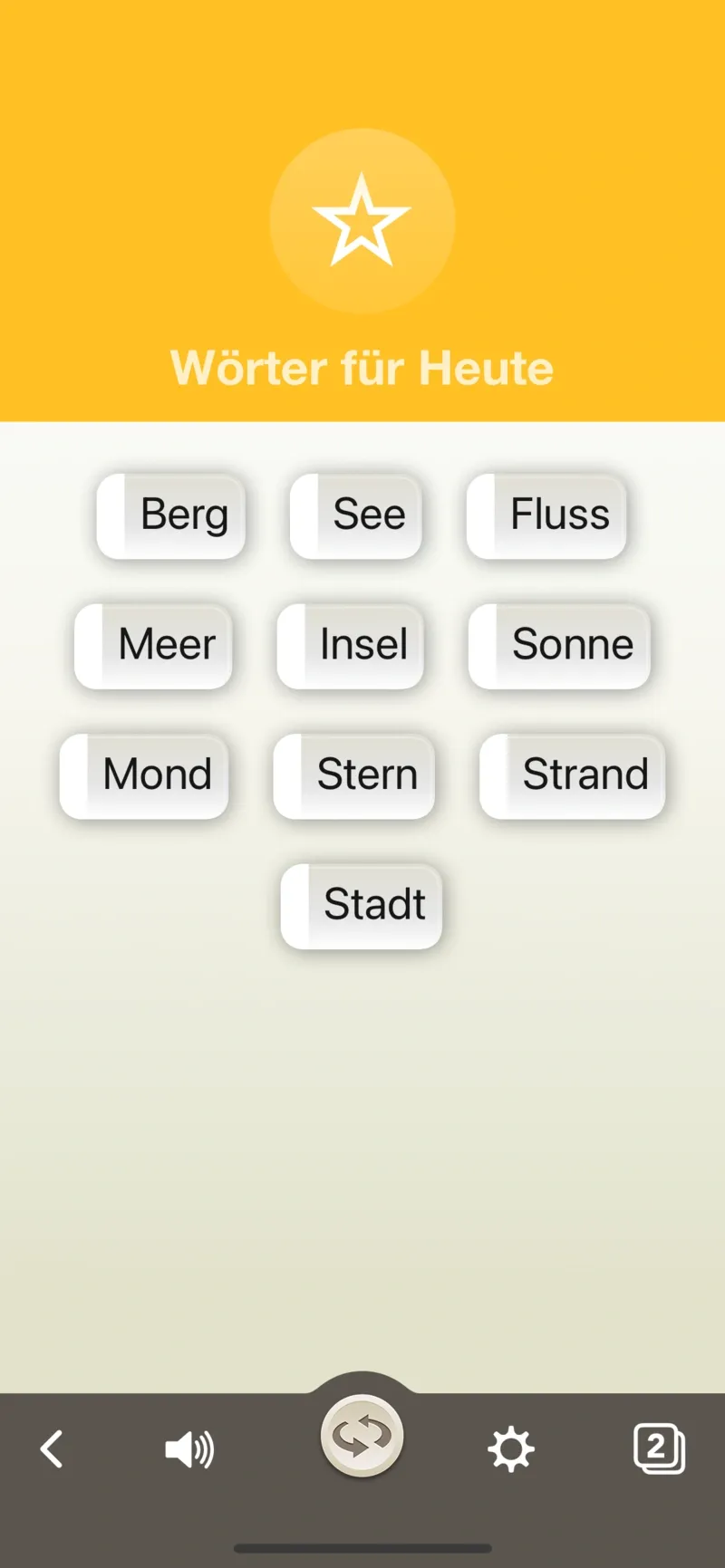Play audio with the speaker icon
This screenshot has height=1568, width=725.
click(x=189, y=1449)
